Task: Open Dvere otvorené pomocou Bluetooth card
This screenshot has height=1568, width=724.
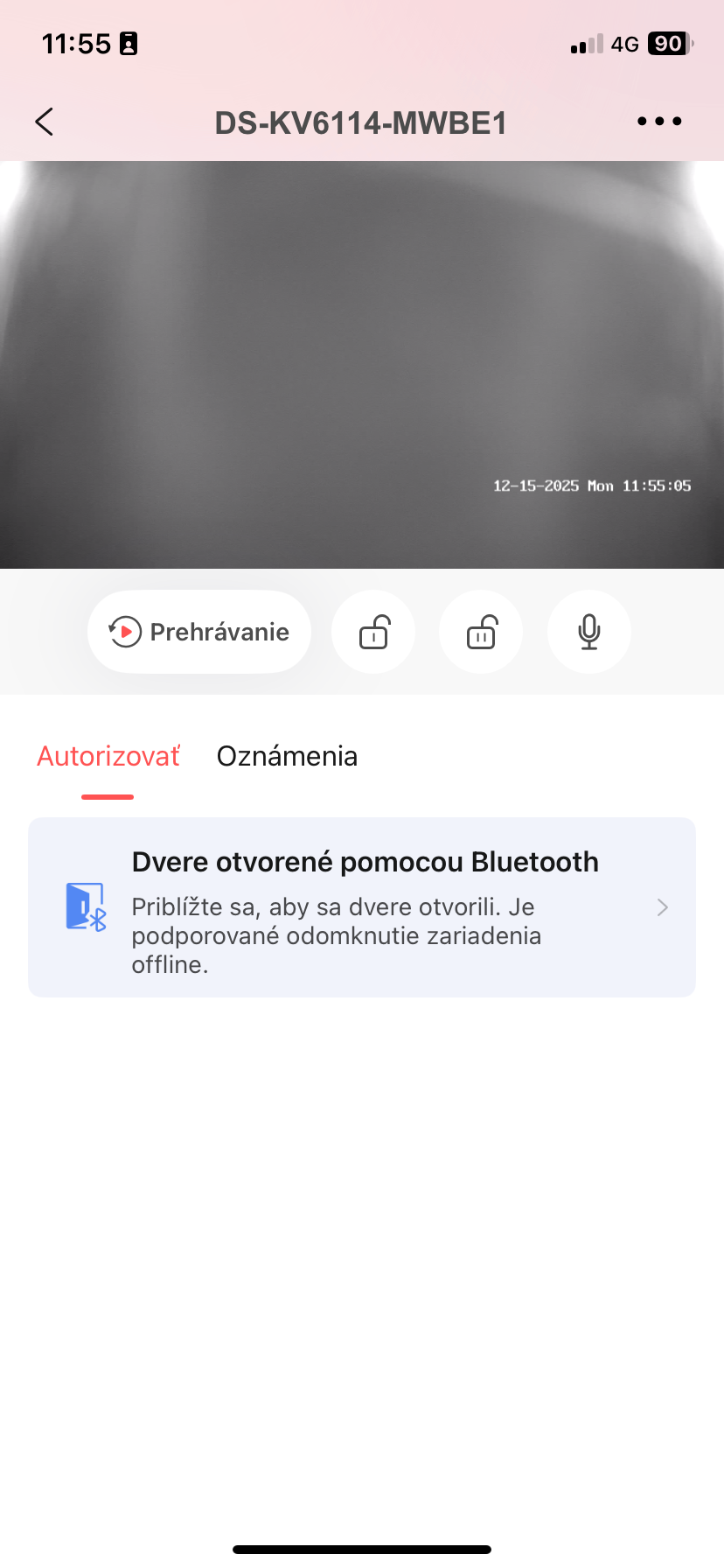Action: tap(362, 907)
